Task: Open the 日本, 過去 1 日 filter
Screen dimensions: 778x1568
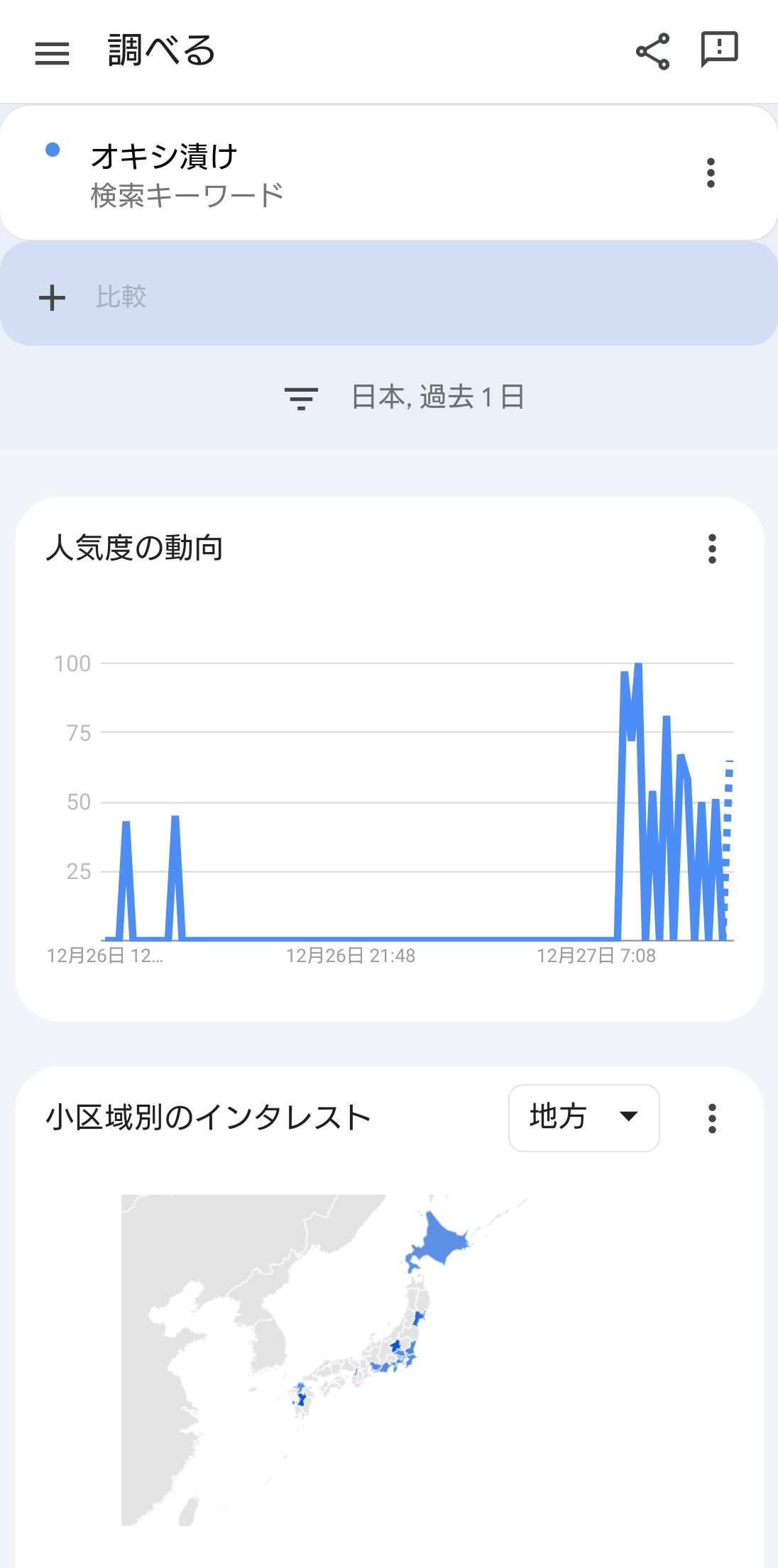Action: 403,397
